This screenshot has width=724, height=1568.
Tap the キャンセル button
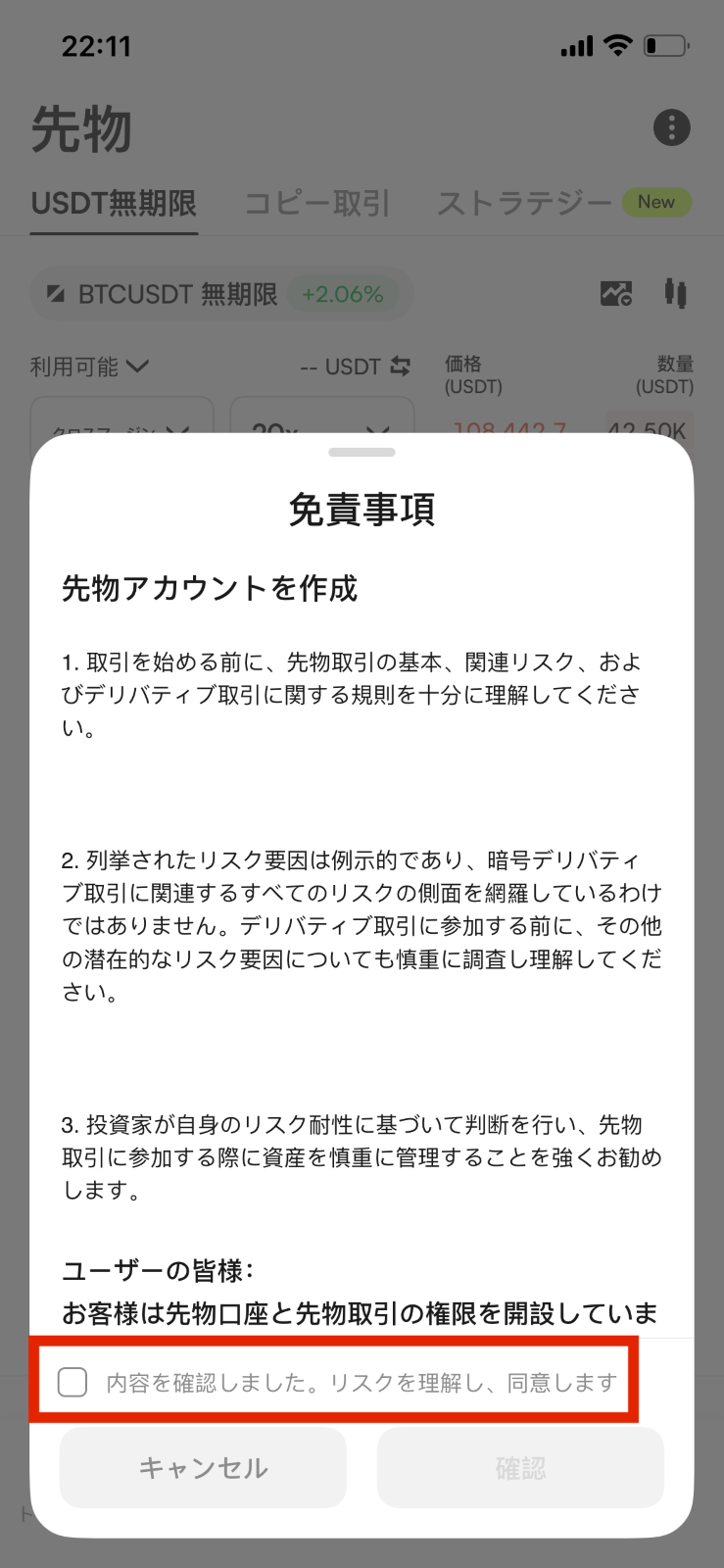coord(203,1467)
